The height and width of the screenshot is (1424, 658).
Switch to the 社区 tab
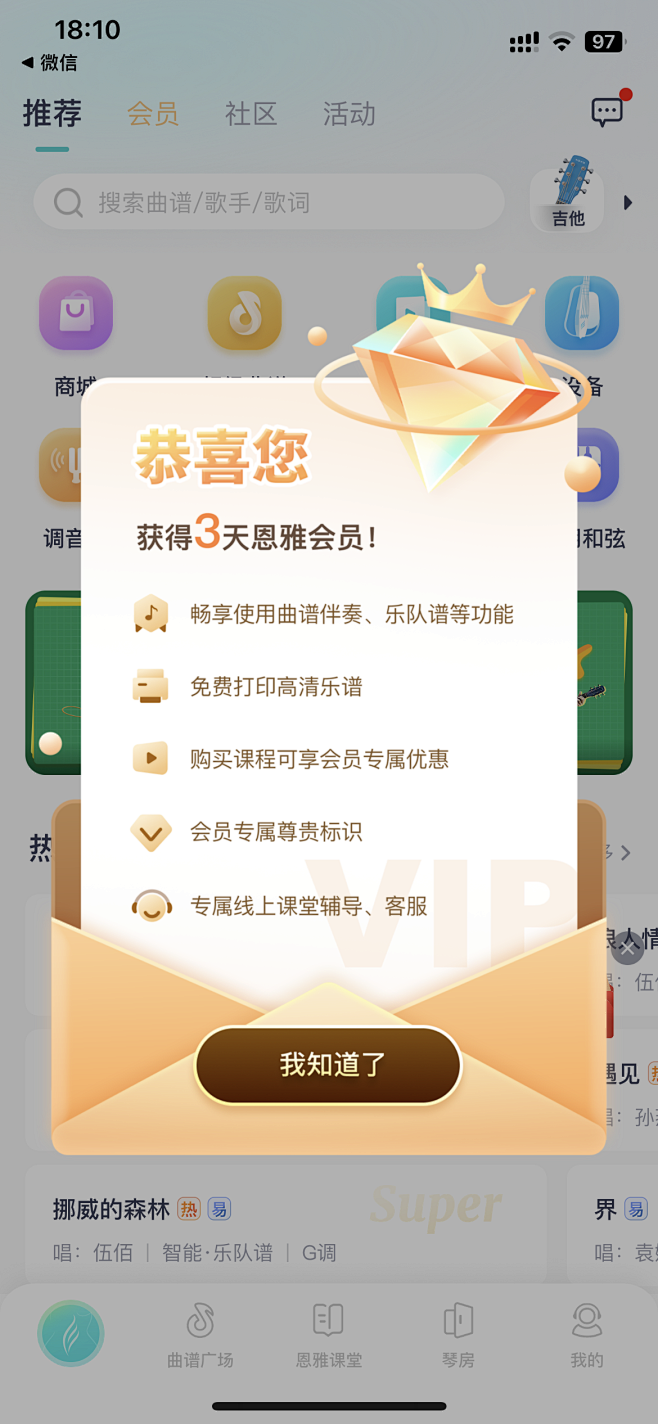point(251,114)
